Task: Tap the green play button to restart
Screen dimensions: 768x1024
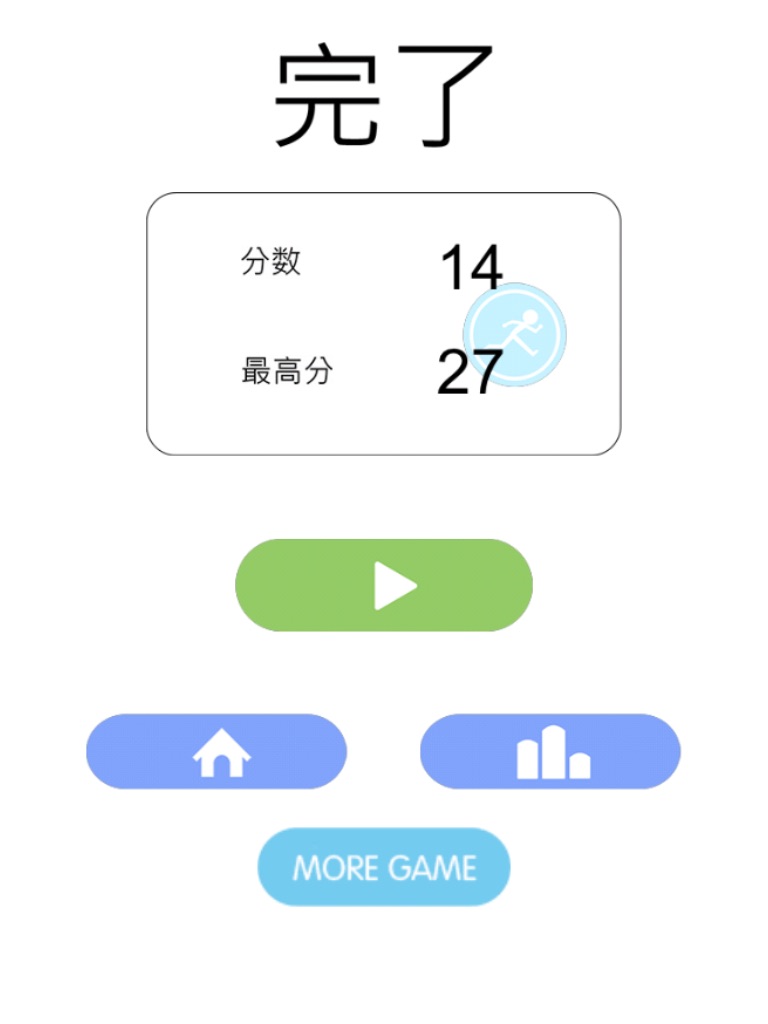Action: (383, 585)
